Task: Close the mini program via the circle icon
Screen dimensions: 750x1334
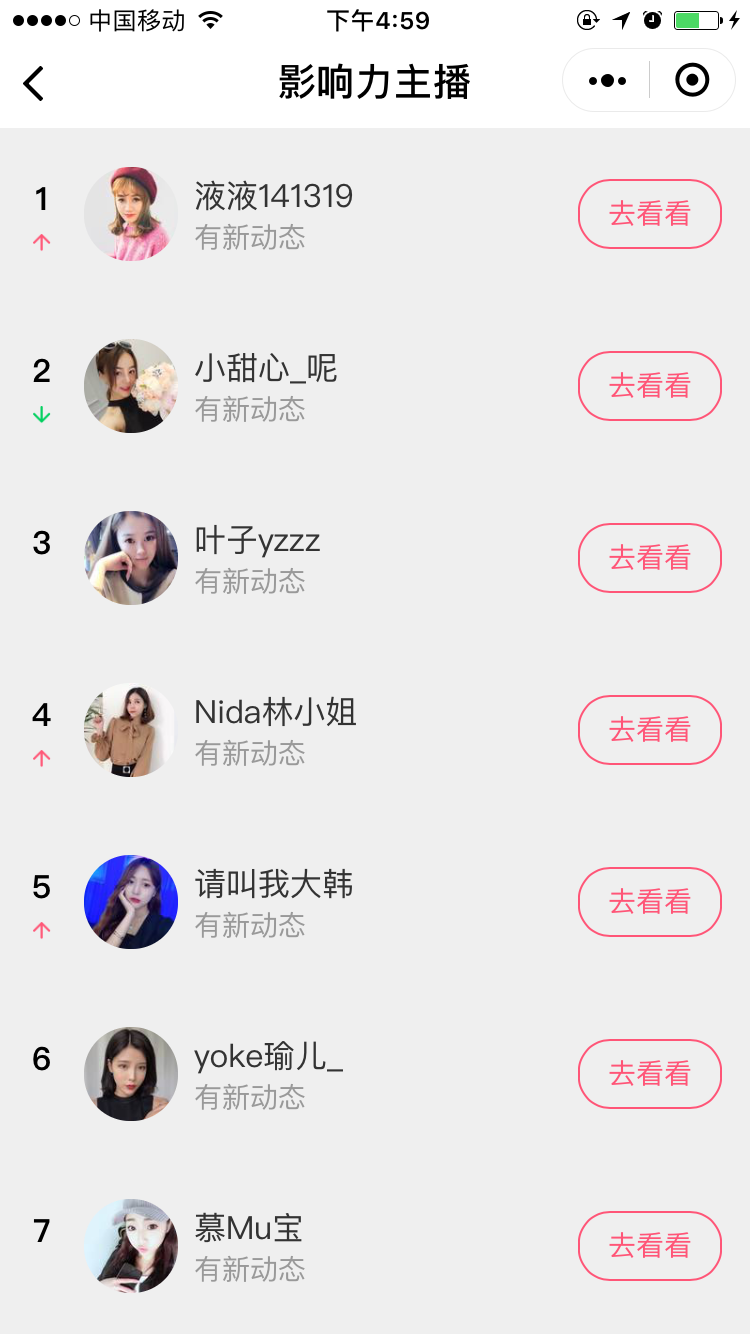Action: [x=692, y=80]
